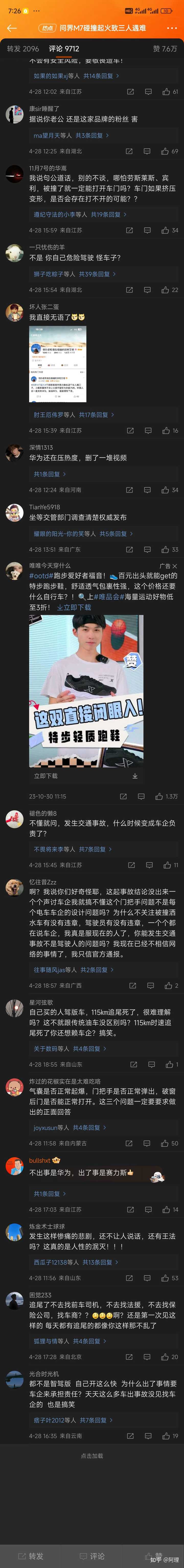Screen dimensions: 184x1568
Task: Switch to the 赞 7.6万 tab
Action: pos(165,49)
